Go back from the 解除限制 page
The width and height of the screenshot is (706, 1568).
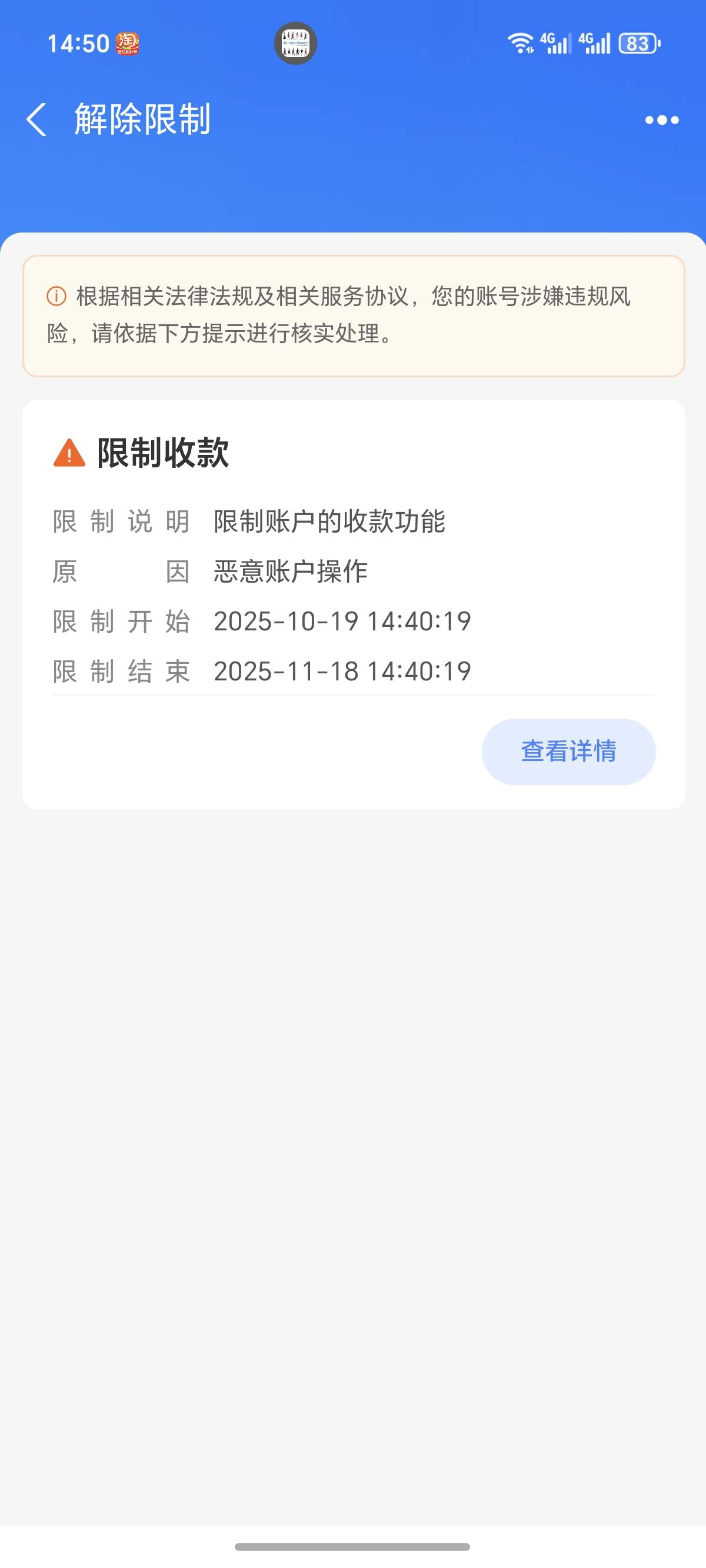pos(36,119)
